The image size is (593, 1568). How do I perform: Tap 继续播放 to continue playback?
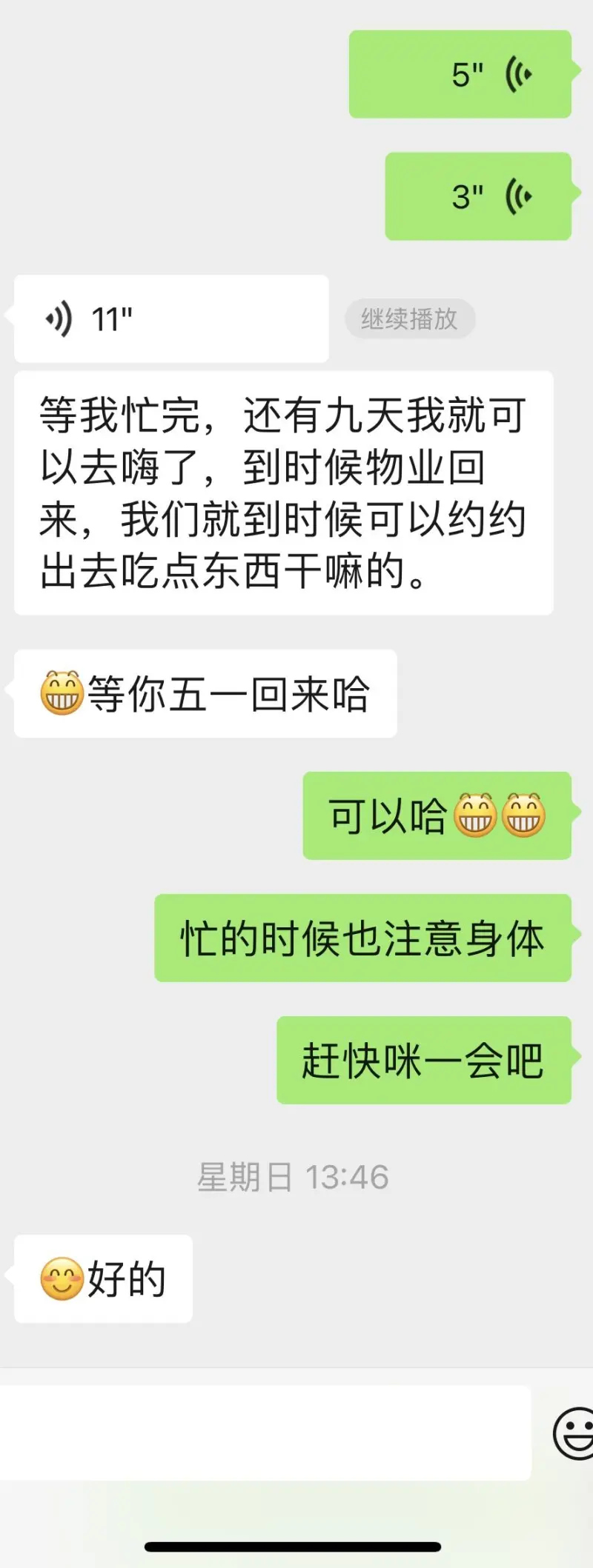pos(409,319)
